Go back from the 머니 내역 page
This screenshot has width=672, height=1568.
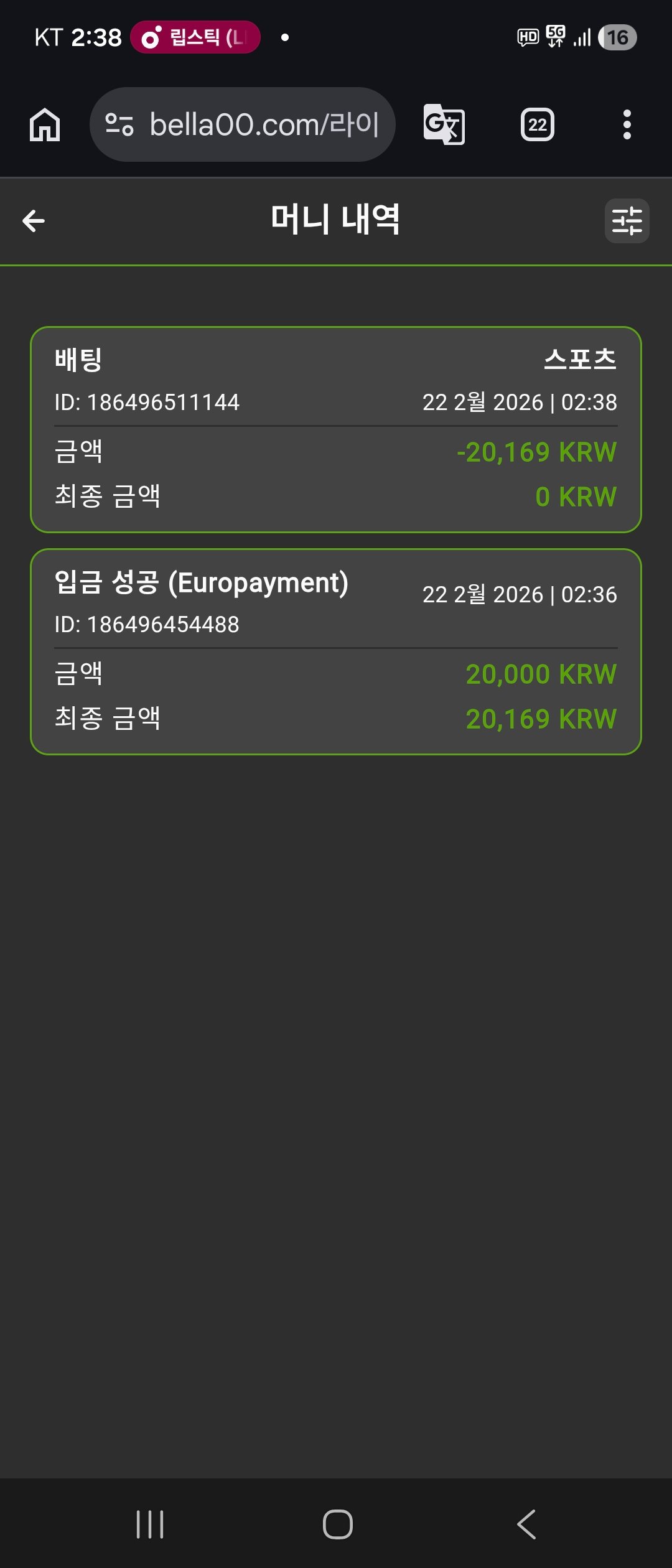point(34,221)
